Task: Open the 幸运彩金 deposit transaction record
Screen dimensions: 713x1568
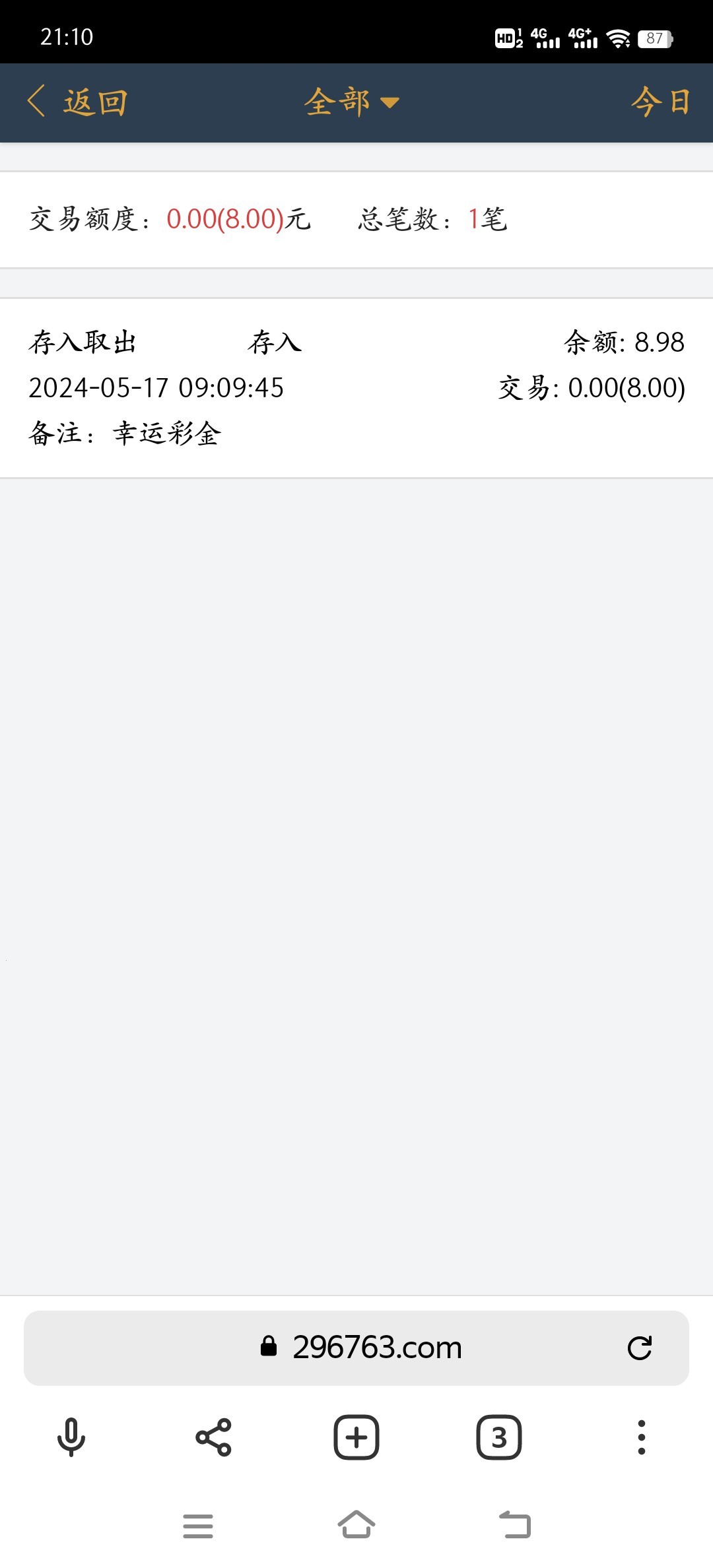Action: 356,387
